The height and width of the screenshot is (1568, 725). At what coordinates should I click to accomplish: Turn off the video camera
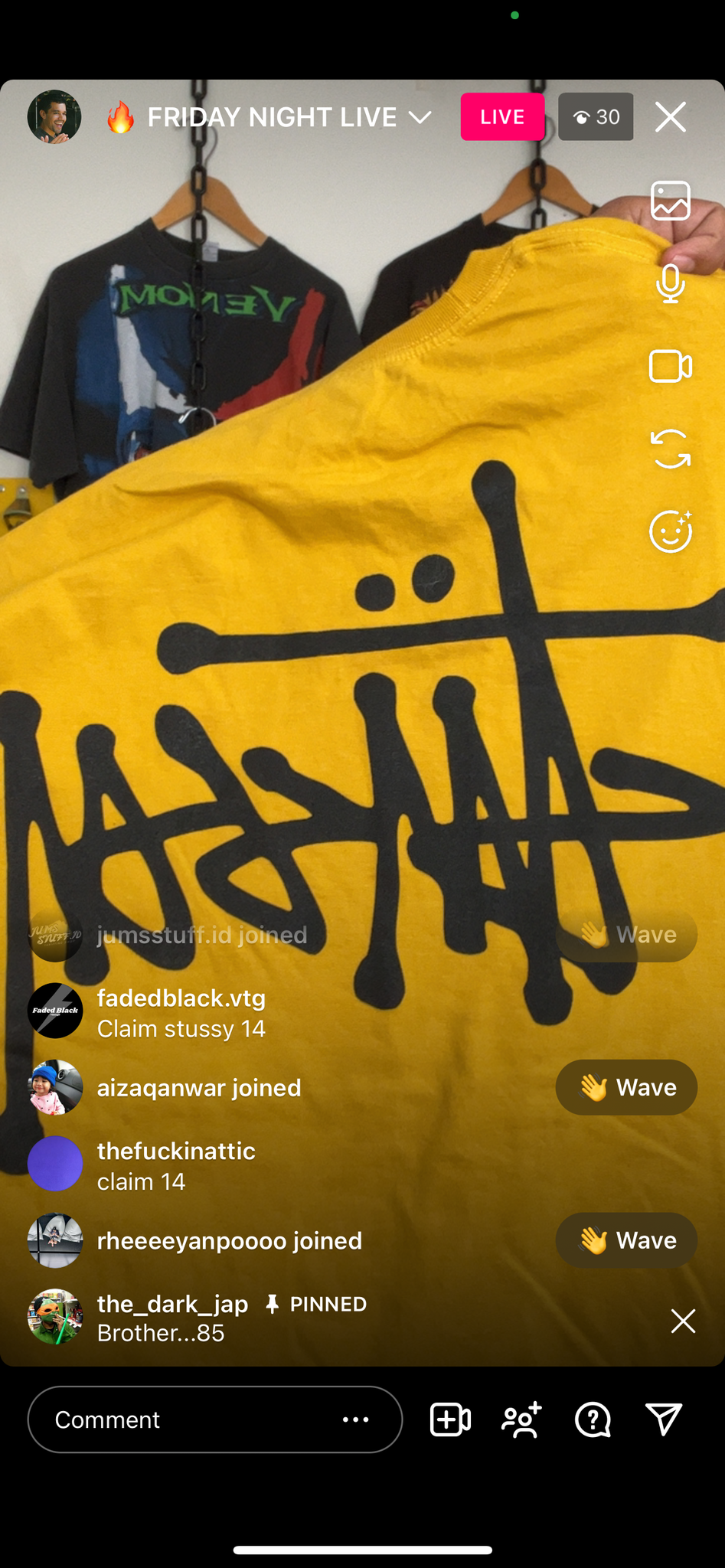pyautogui.click(x=670, y=367)
